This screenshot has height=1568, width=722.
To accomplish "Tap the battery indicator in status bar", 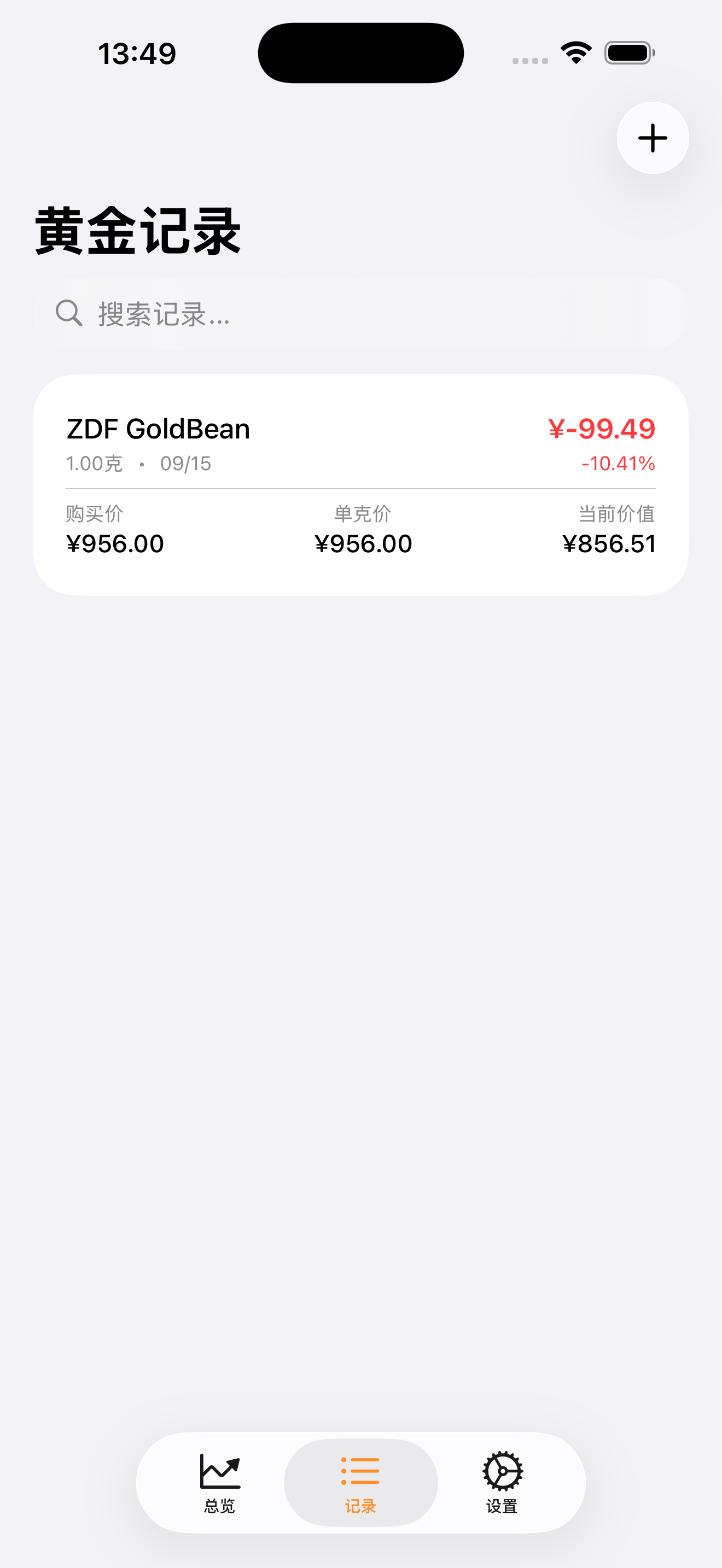I will 630,54.
